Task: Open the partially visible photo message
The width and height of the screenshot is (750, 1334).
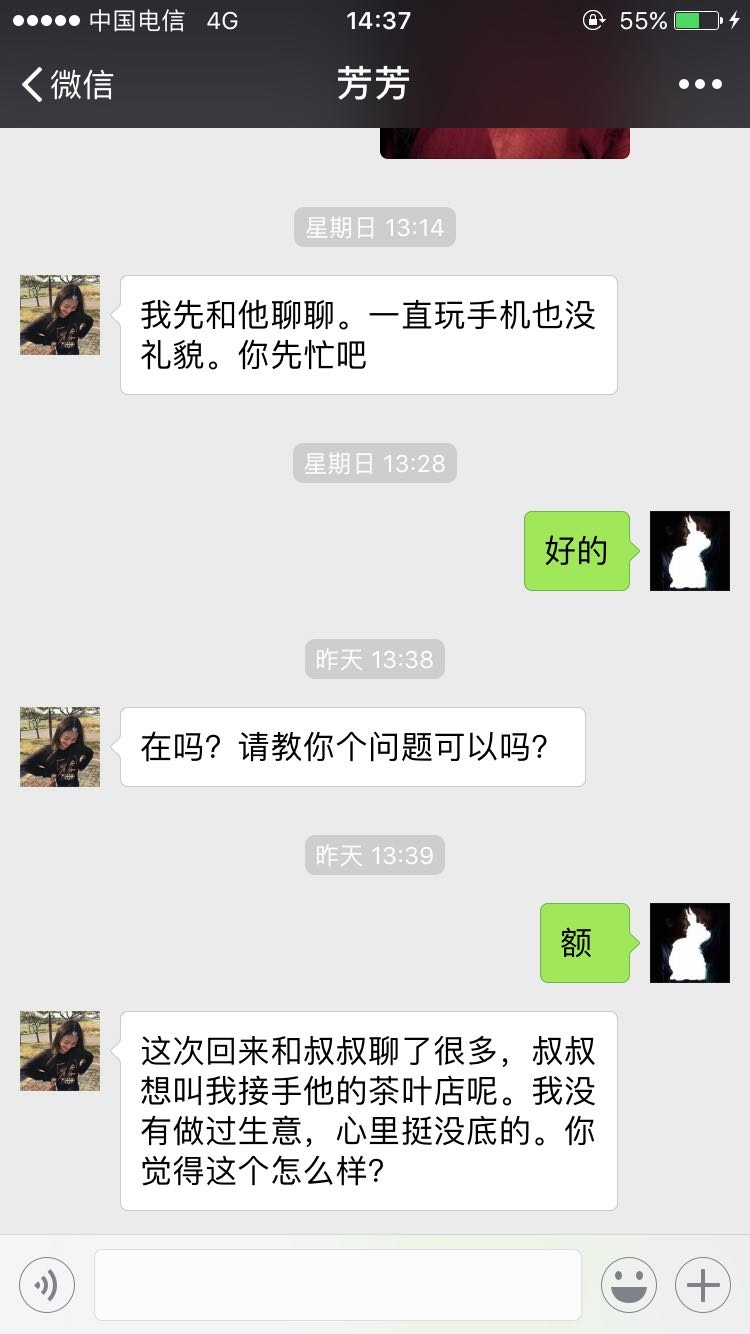Action: pyautogui.click(x=504, y=143)
